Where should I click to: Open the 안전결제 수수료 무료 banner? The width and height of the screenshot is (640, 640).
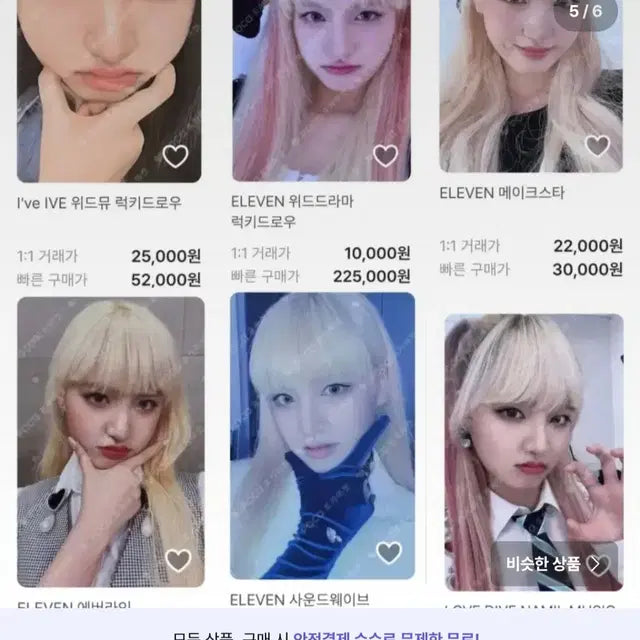pos(320,633)
